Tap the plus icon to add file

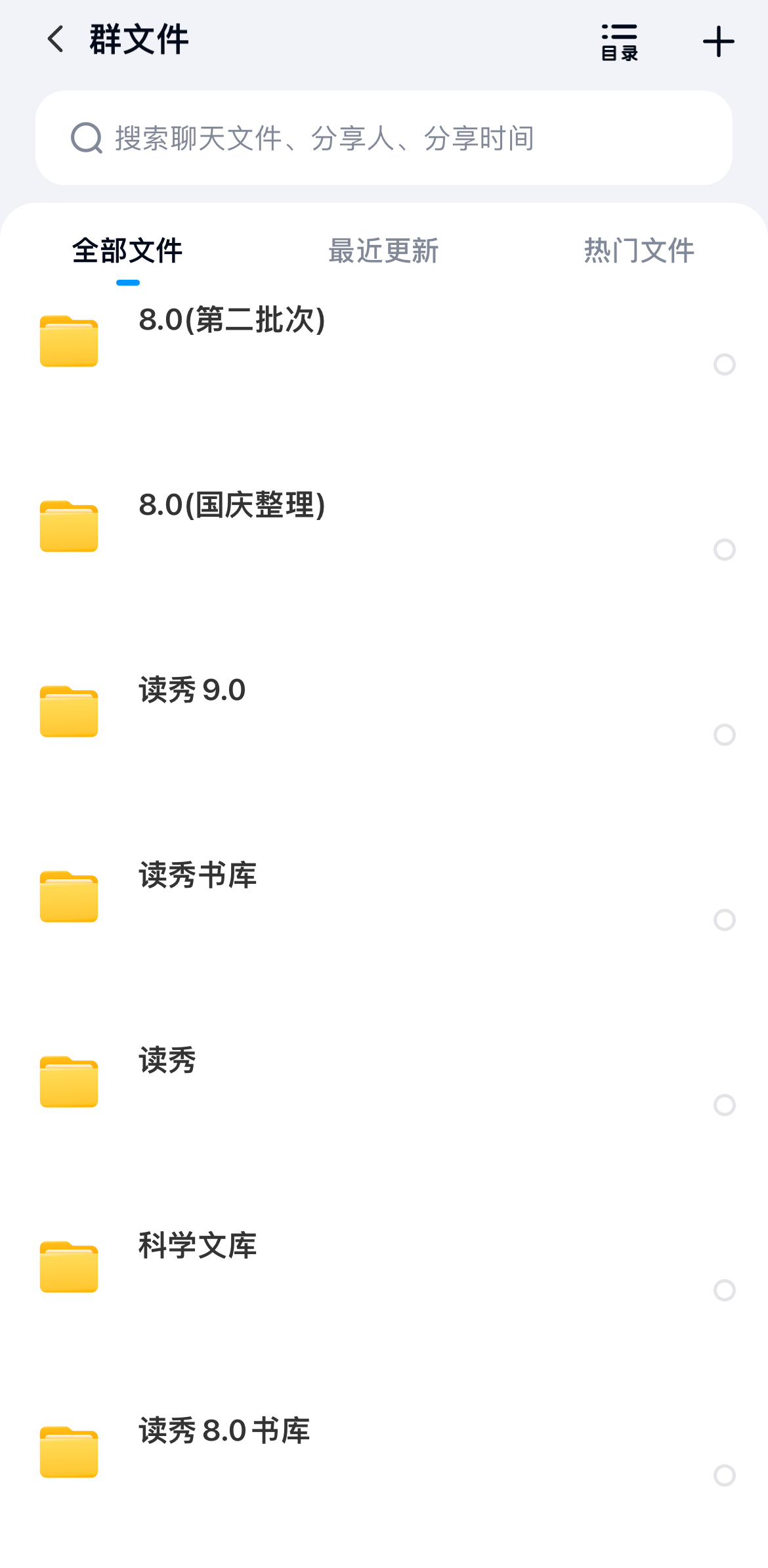(x=718, y=42)
